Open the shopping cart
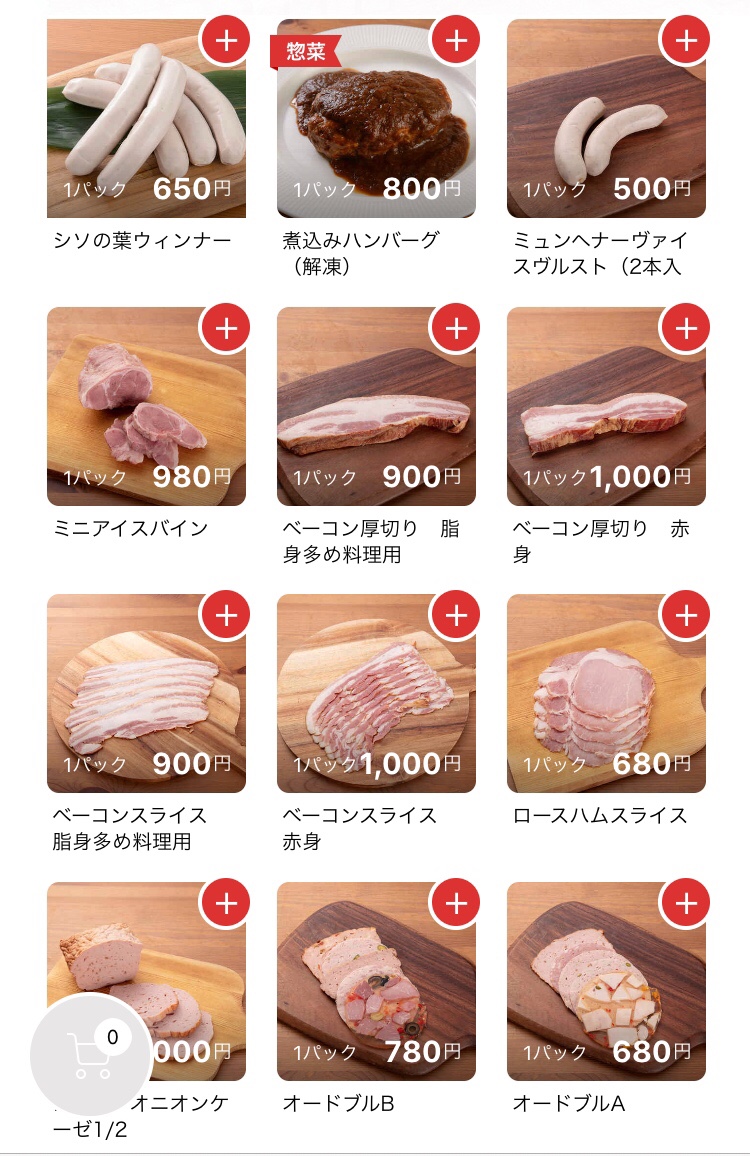Screen dimensions: 750x1156 (90, 1054)
